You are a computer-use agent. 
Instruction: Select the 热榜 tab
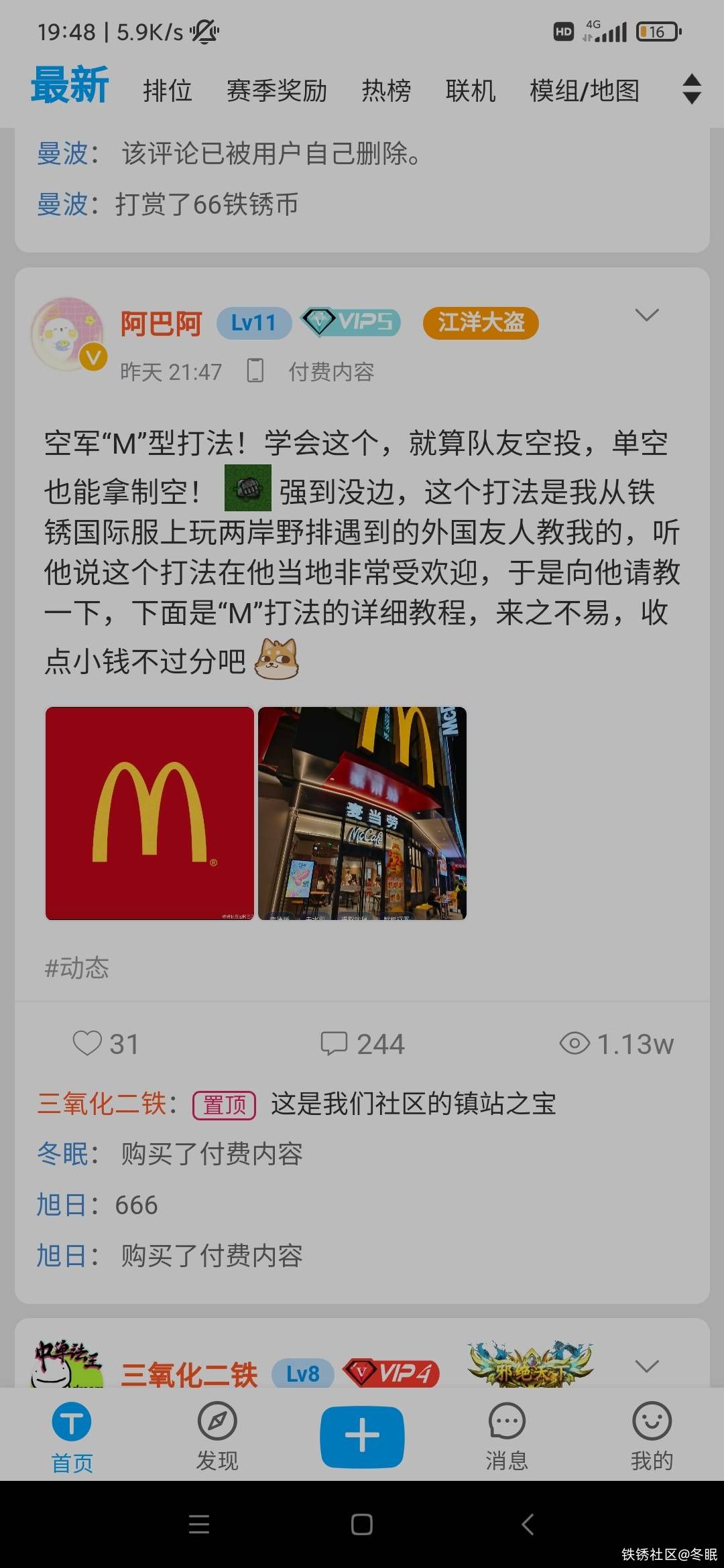point(386,90)
